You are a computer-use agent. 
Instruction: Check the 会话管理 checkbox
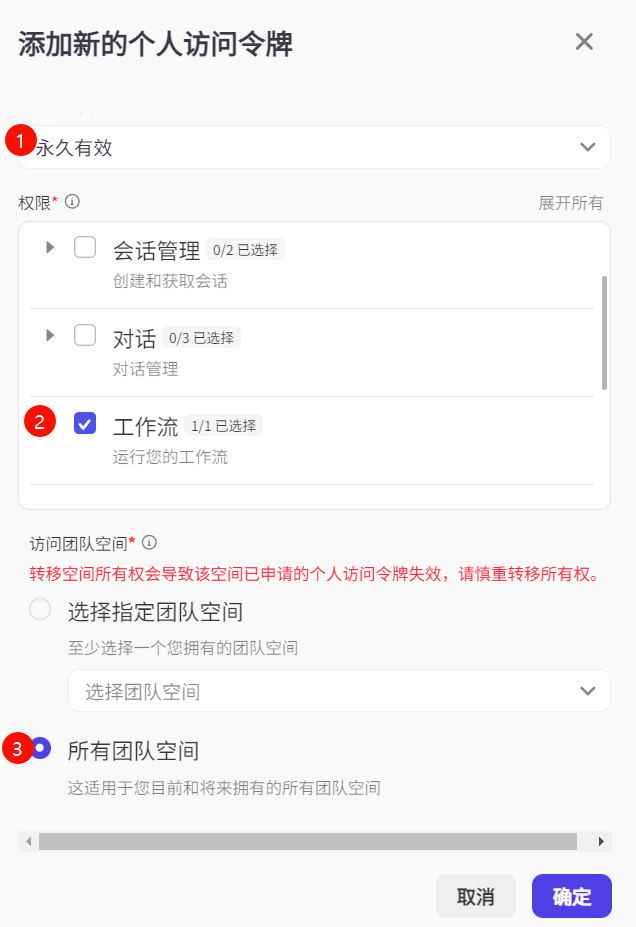(85, 247)
